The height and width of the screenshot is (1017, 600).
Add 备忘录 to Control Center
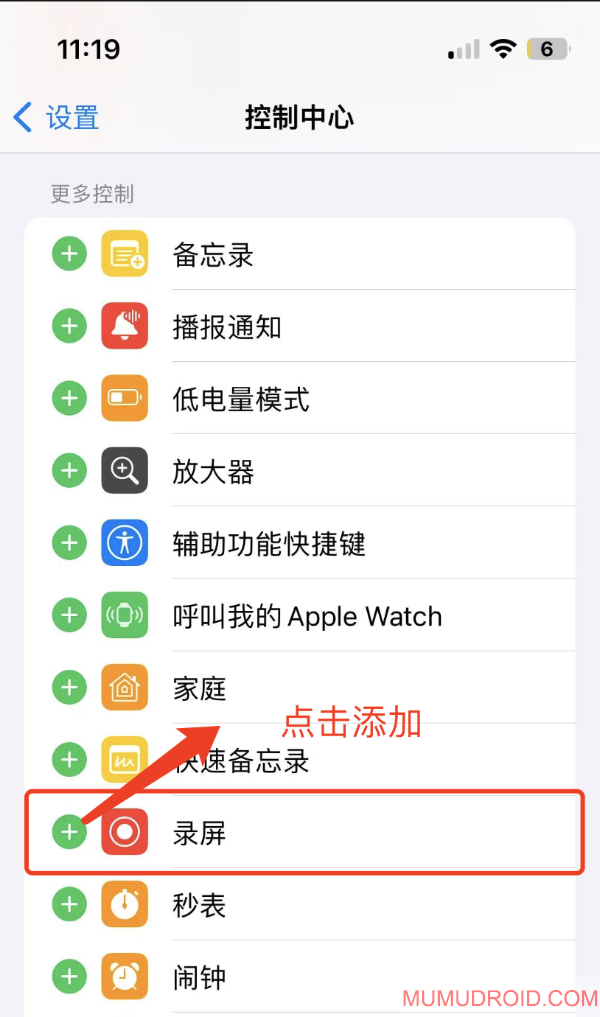(69, 254)
